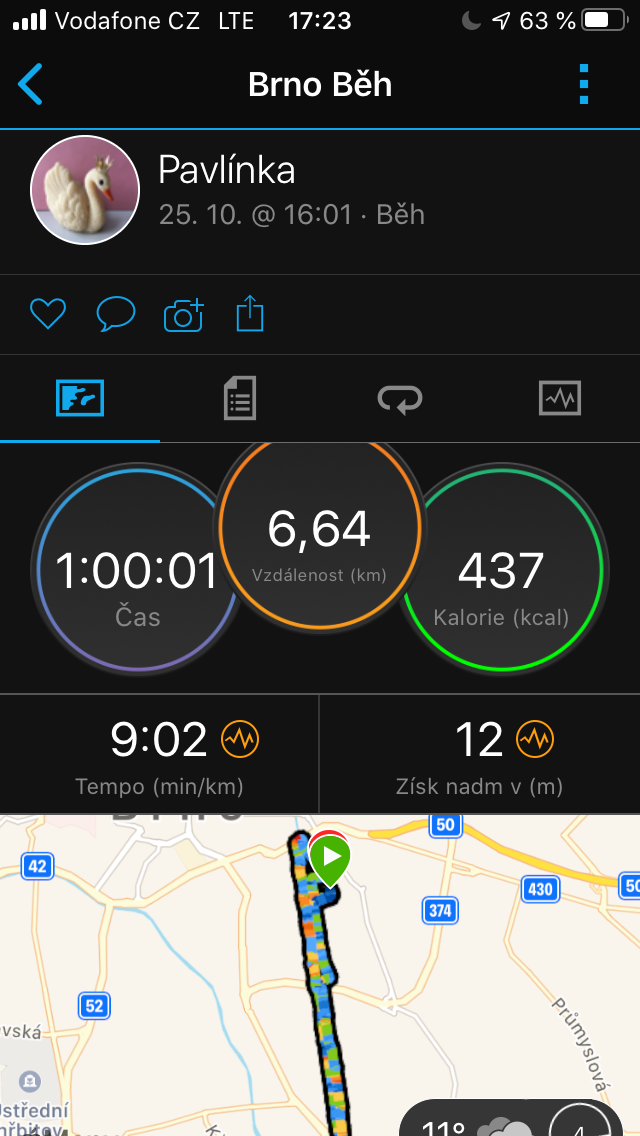Open the route map
Viewport: 640px width, 1136px height.
[x=320, y=975]
